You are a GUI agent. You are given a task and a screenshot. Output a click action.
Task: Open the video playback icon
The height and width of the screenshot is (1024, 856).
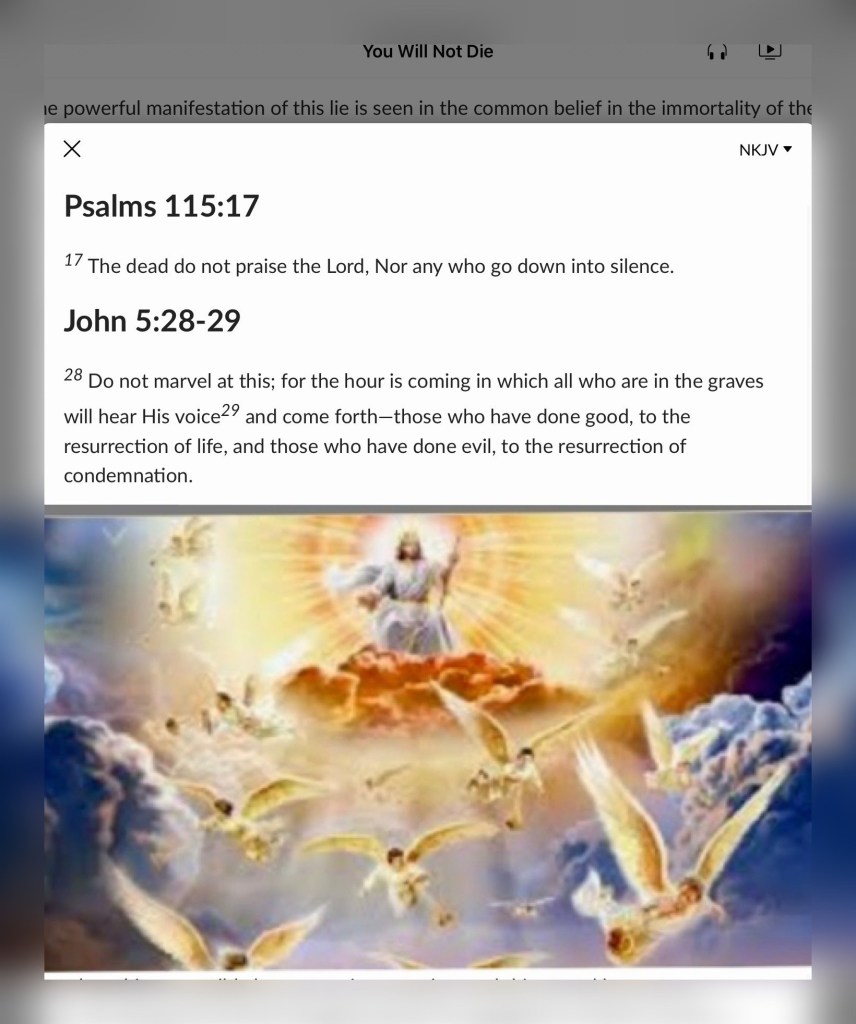(x=770, y=51)
